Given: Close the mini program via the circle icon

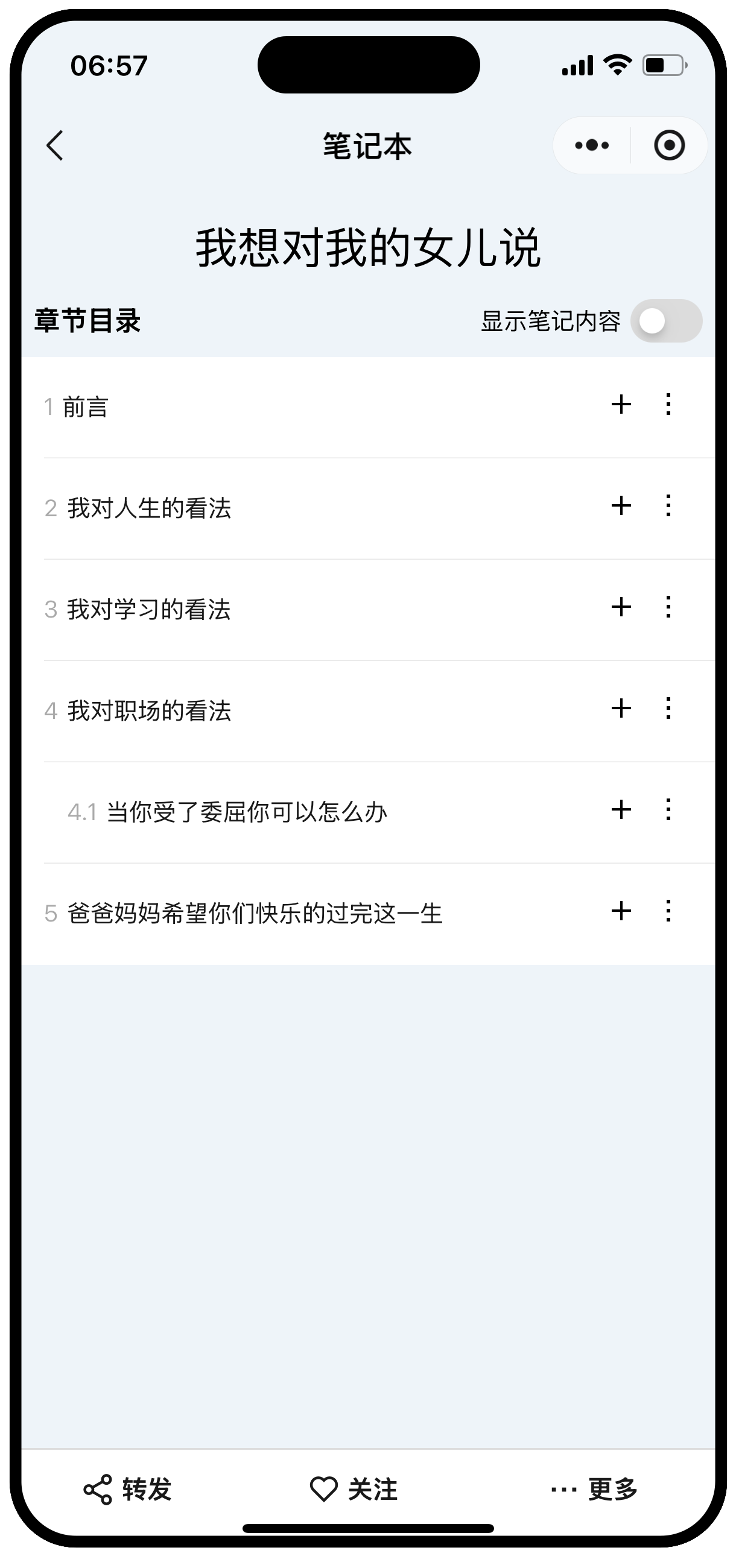Looking at the screenshot, I should tap(669, 145).
